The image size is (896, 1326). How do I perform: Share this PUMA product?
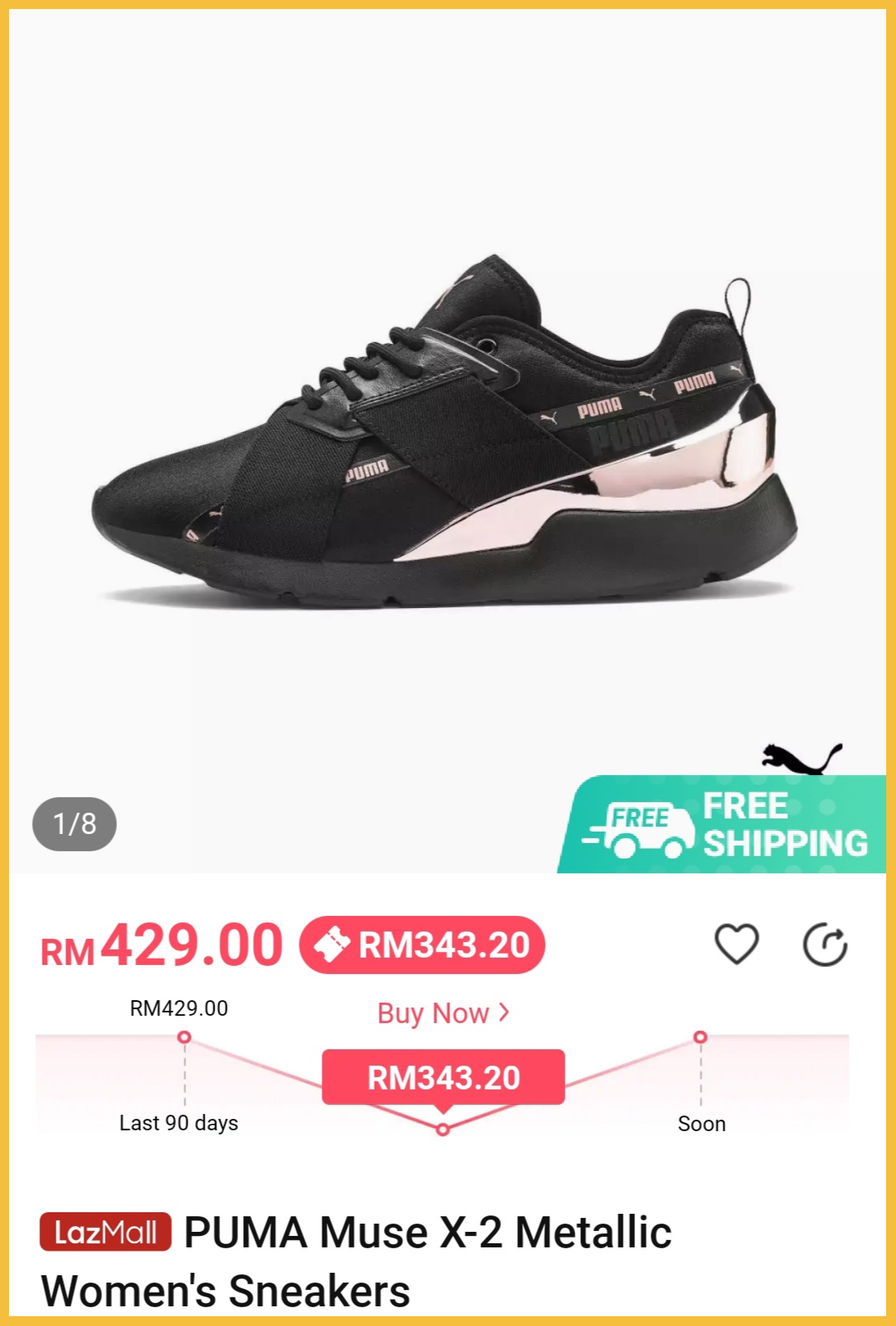(x=824, y=945)
